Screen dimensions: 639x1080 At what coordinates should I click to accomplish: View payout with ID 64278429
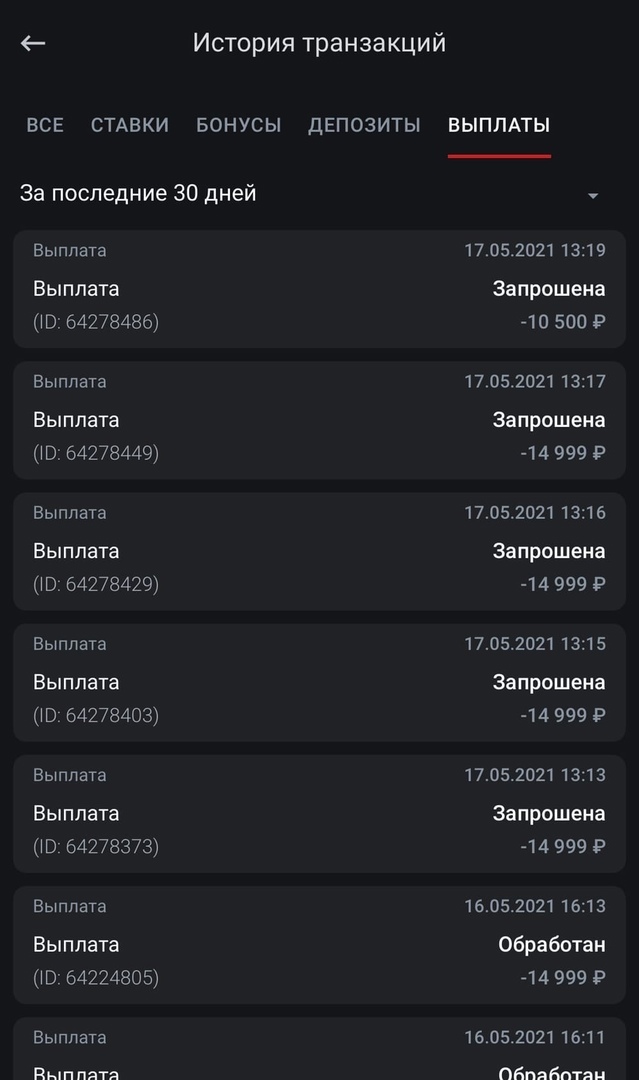[x=320, y=551]
